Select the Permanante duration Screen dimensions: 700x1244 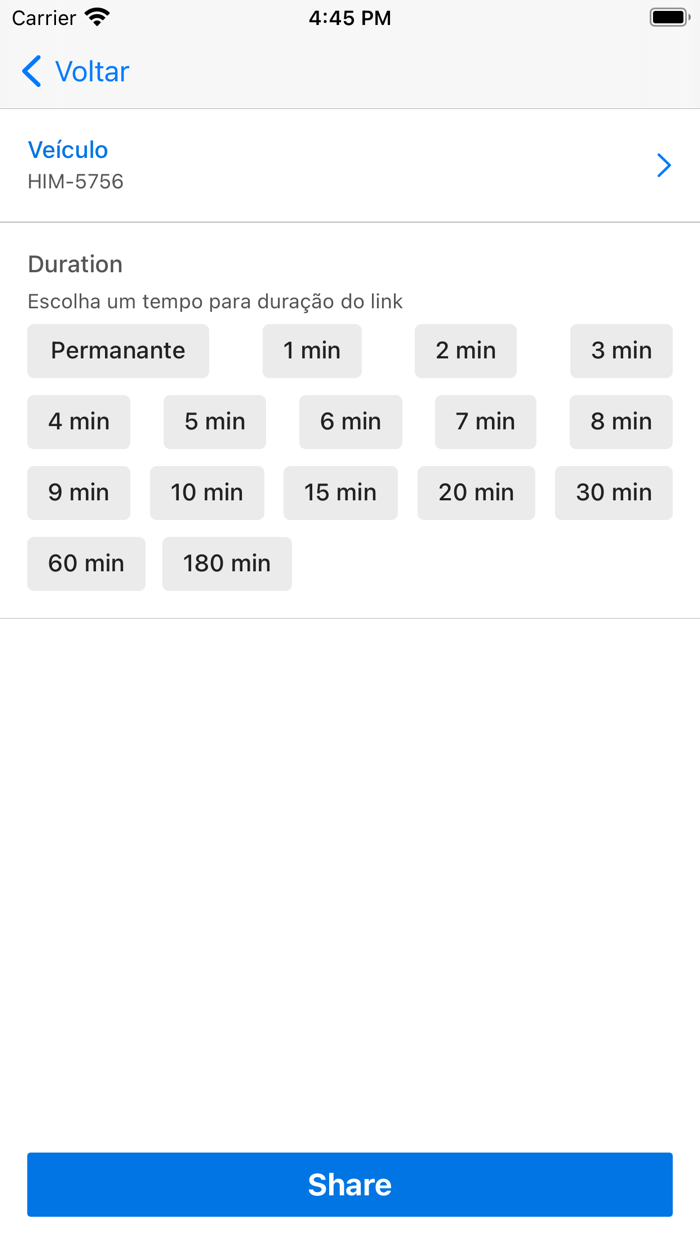pos(118,351)
